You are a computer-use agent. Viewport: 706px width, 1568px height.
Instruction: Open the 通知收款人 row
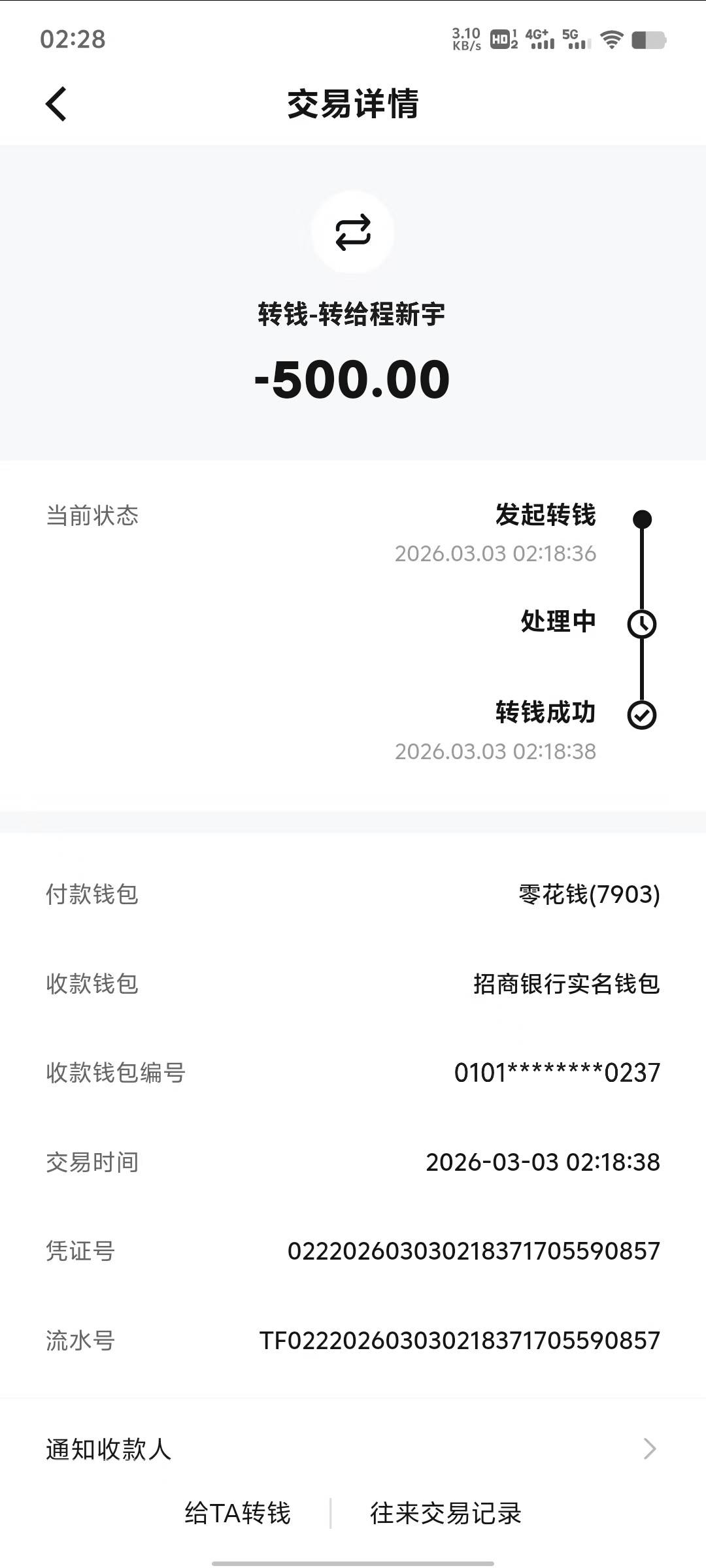coord(353,1449)
